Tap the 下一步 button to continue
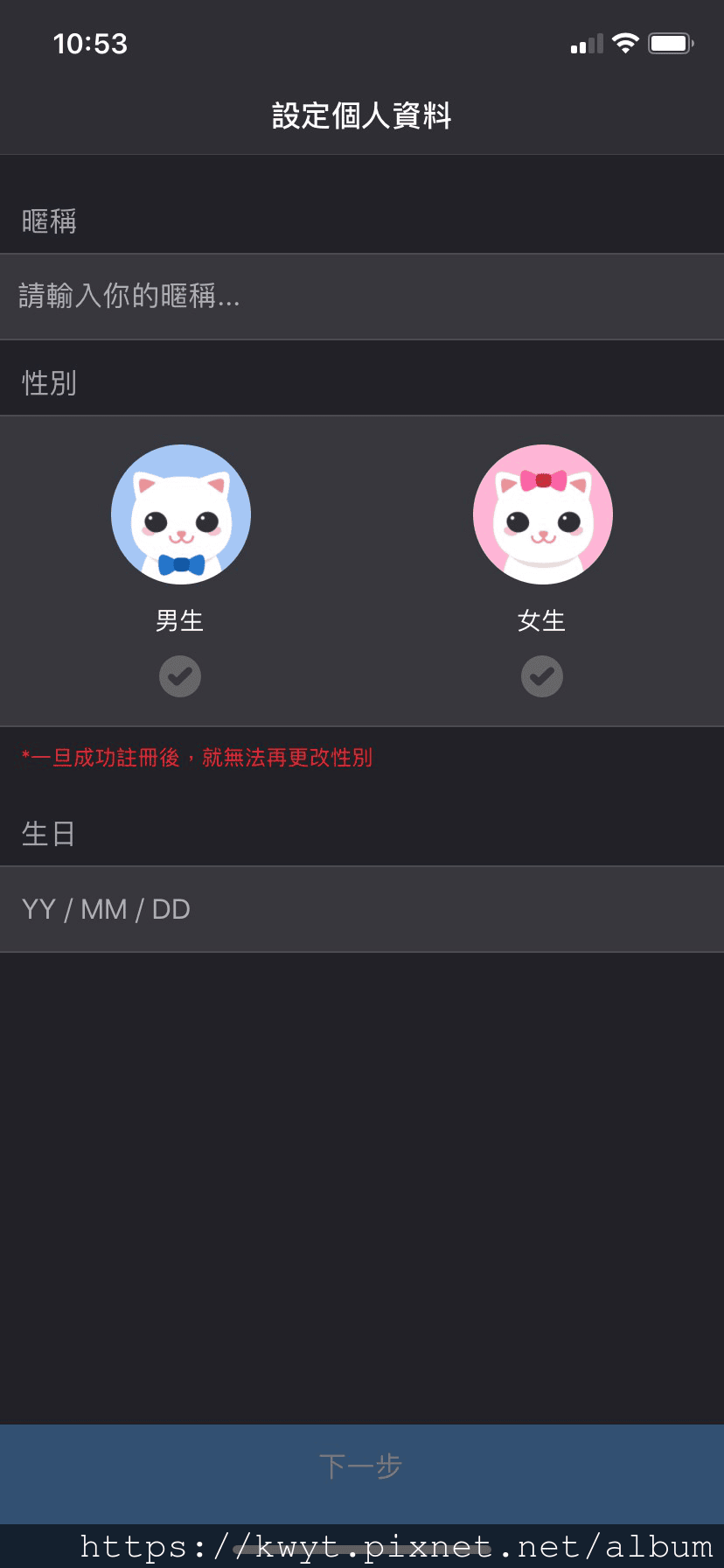 click(x=362, y=1466)
